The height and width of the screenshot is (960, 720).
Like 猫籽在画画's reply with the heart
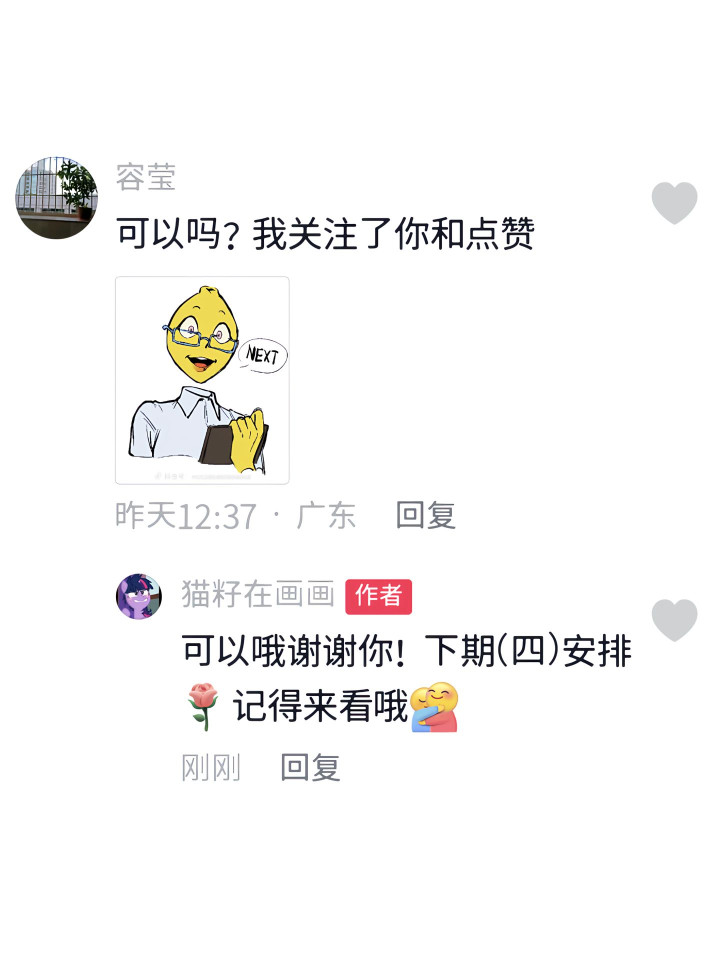click(x=674, y=620)
